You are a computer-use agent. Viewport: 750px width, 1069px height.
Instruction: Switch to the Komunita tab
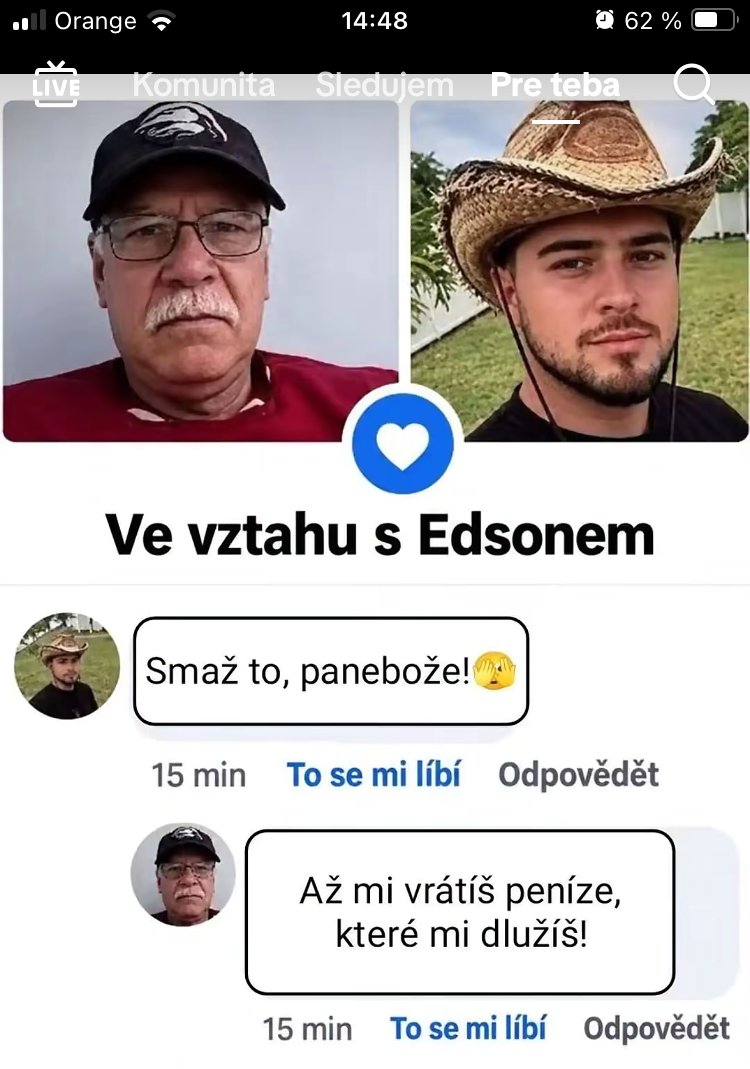[204, 85]
